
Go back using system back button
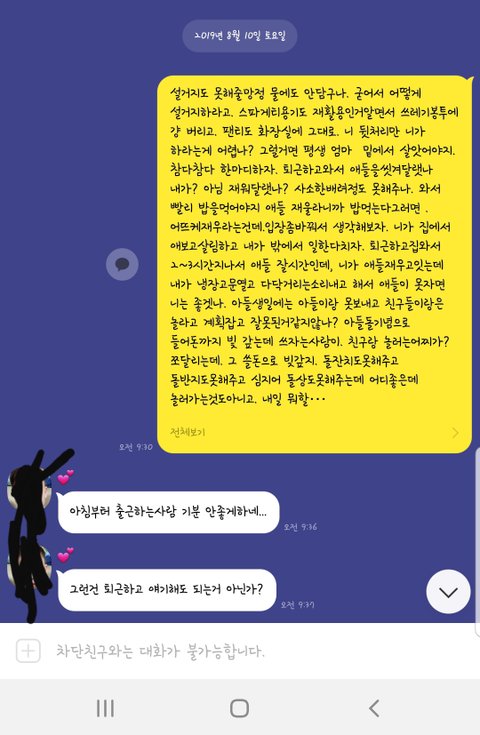click(374, 708)
